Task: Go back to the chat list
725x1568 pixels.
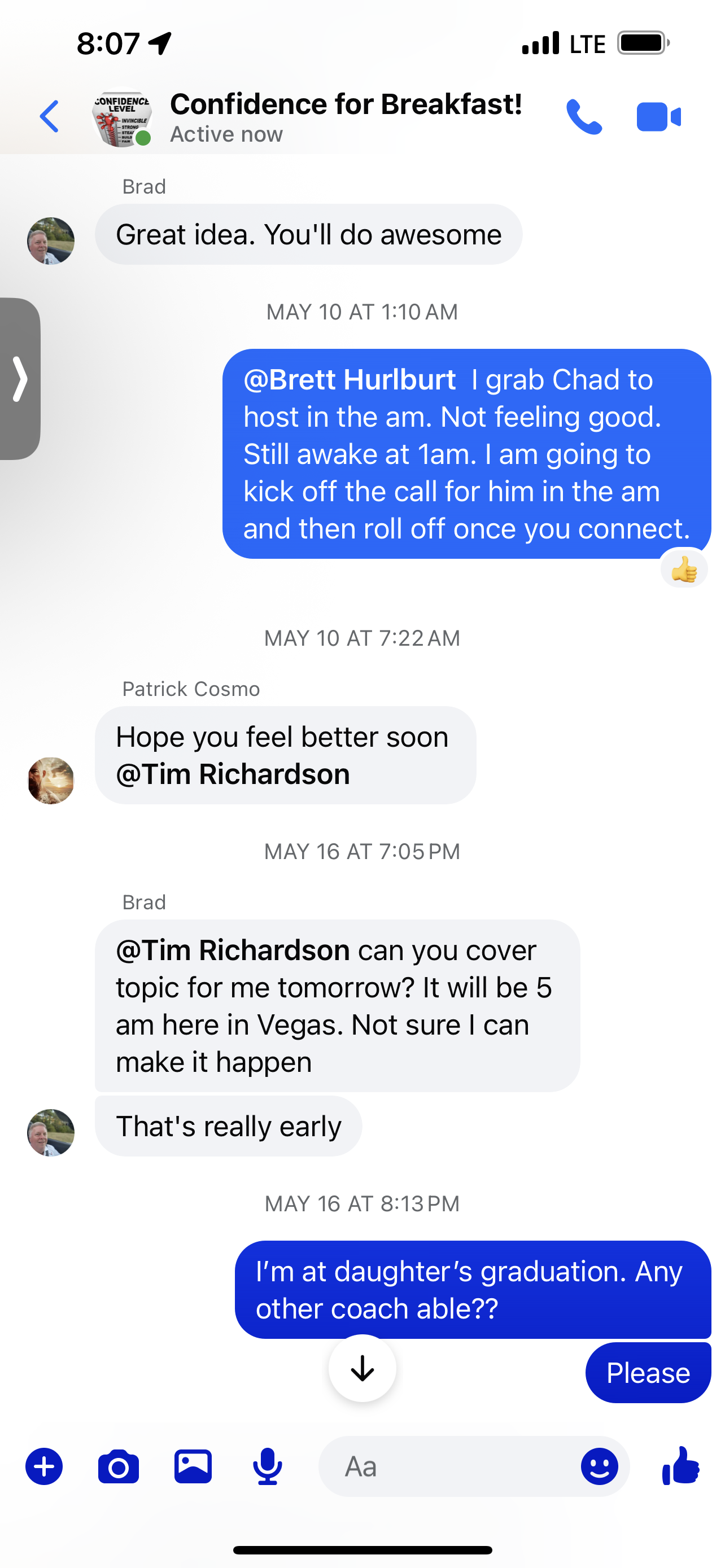Action: (49, 116)
